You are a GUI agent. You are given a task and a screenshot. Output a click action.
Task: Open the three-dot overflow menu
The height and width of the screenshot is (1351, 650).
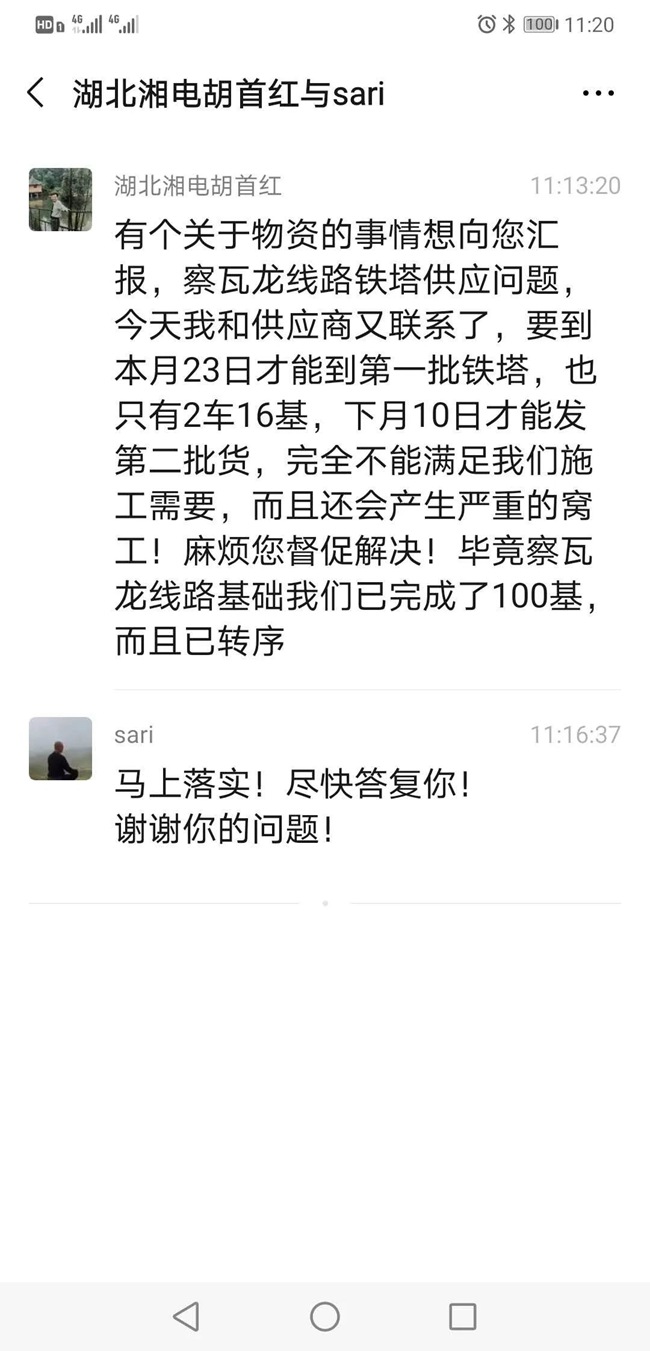tap(598, 94)
